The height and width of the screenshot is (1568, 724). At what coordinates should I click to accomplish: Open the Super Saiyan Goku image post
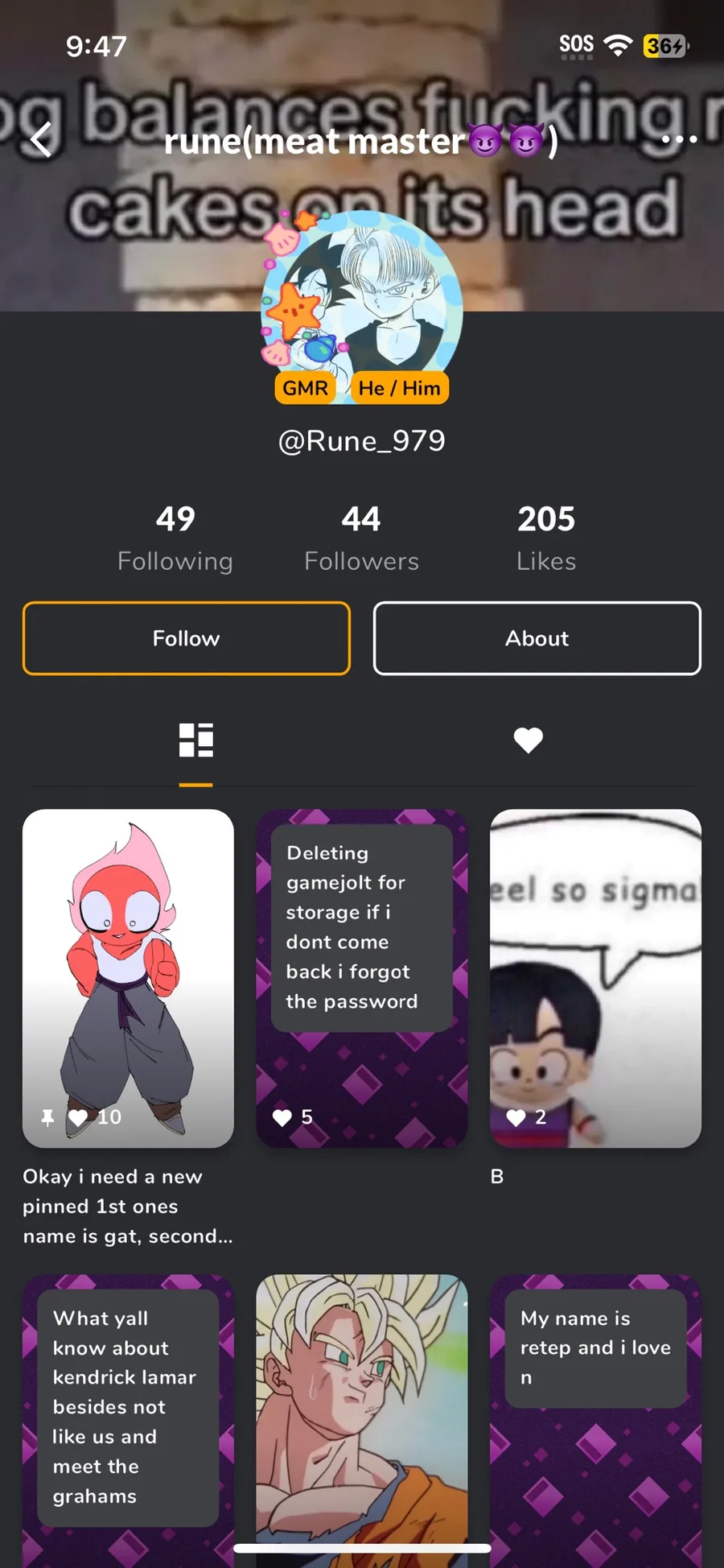coord(361,1409)
